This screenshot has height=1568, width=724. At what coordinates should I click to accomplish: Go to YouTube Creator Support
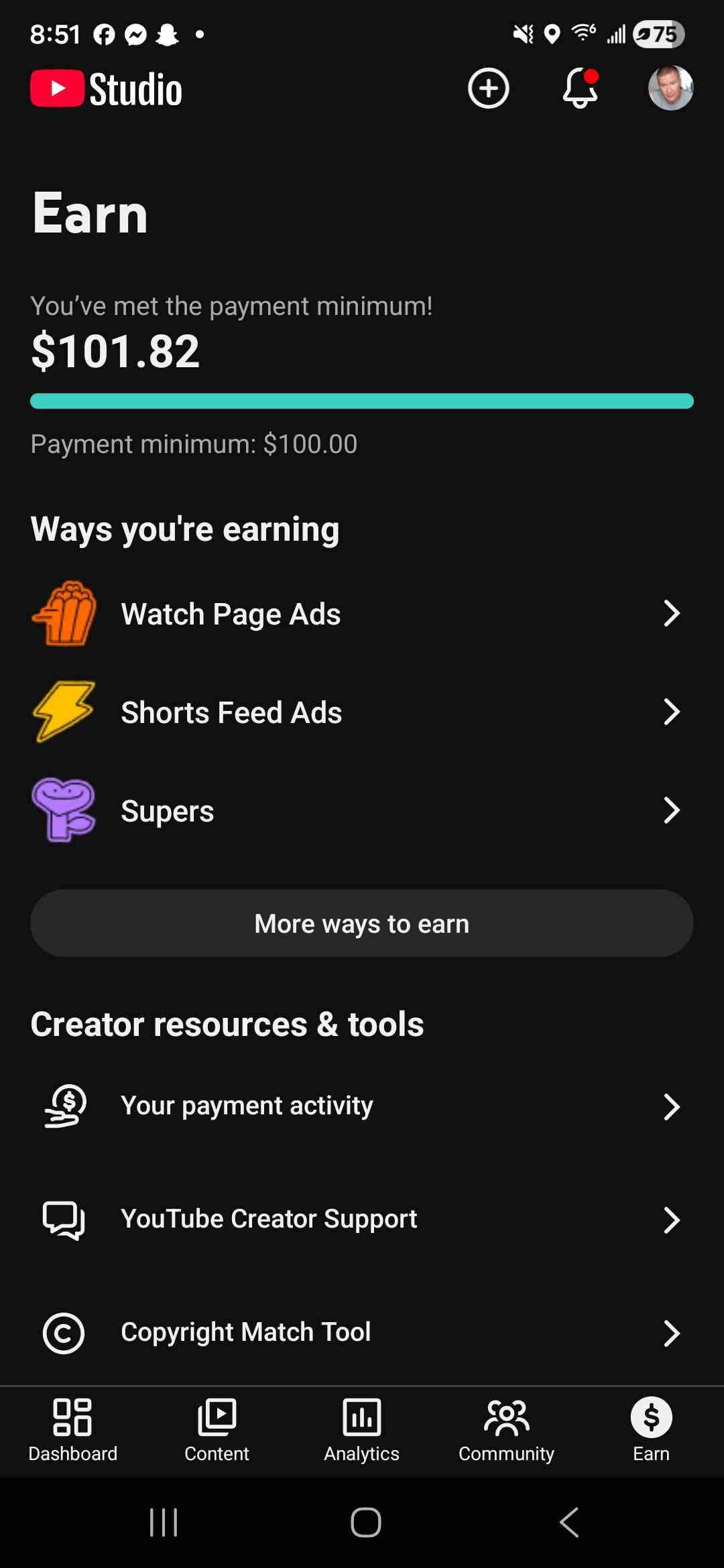(362, 1220)
